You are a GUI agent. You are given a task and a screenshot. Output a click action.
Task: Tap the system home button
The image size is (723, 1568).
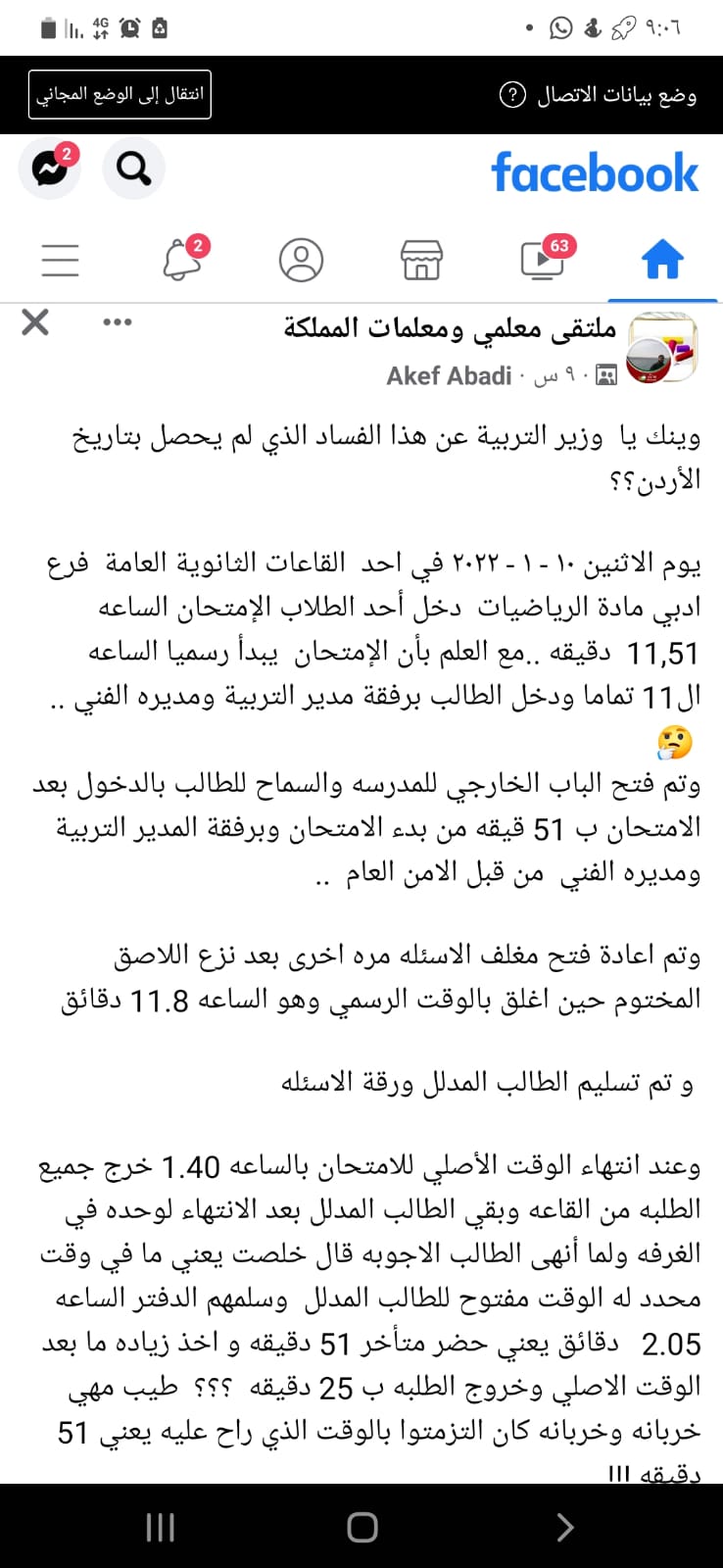(x=361, y=1527)
